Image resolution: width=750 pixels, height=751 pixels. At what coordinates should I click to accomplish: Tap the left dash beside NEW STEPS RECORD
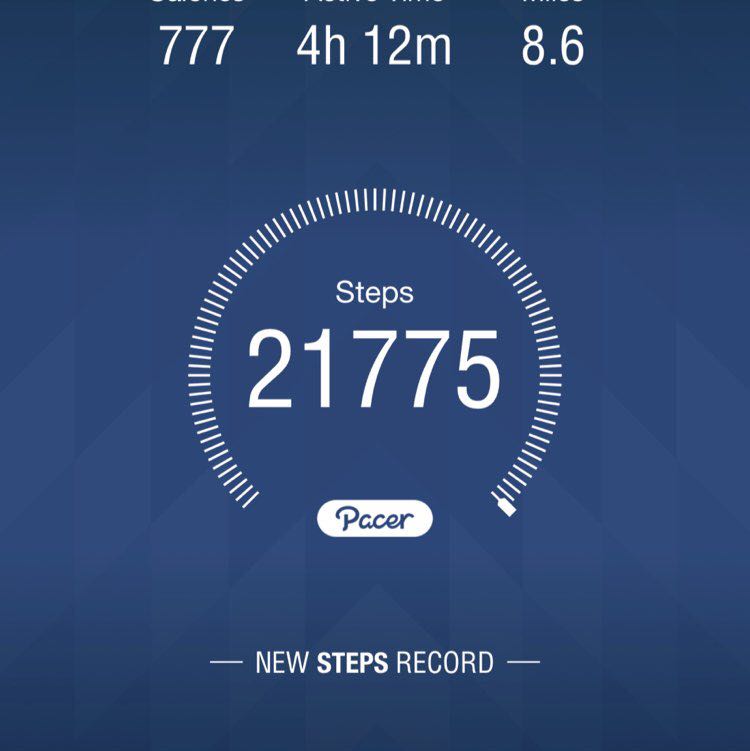pos(228,660)
